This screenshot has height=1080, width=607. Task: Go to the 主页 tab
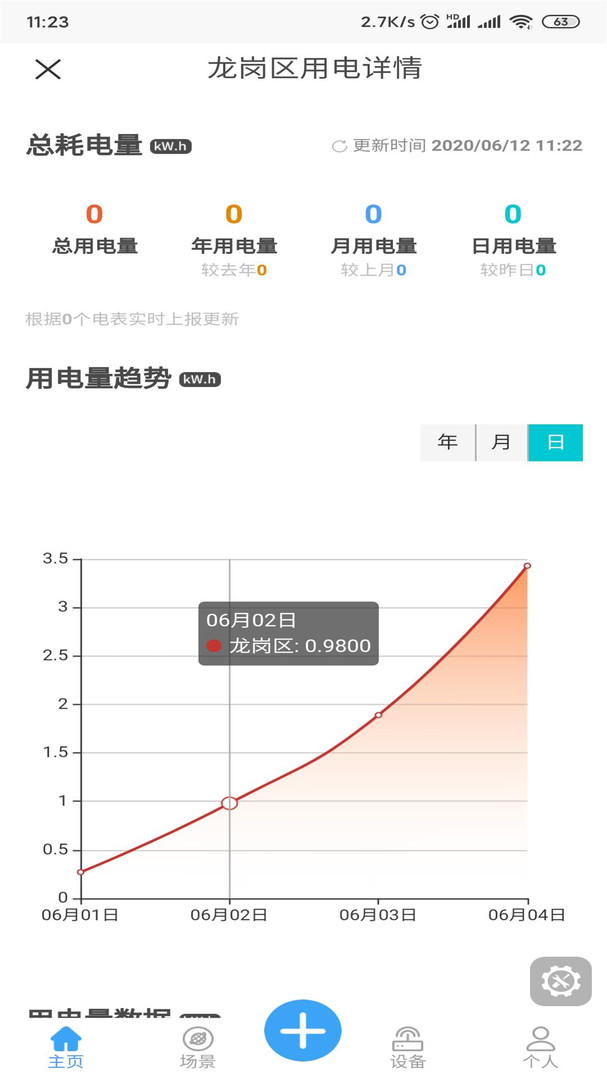[x=65, y=1047]
